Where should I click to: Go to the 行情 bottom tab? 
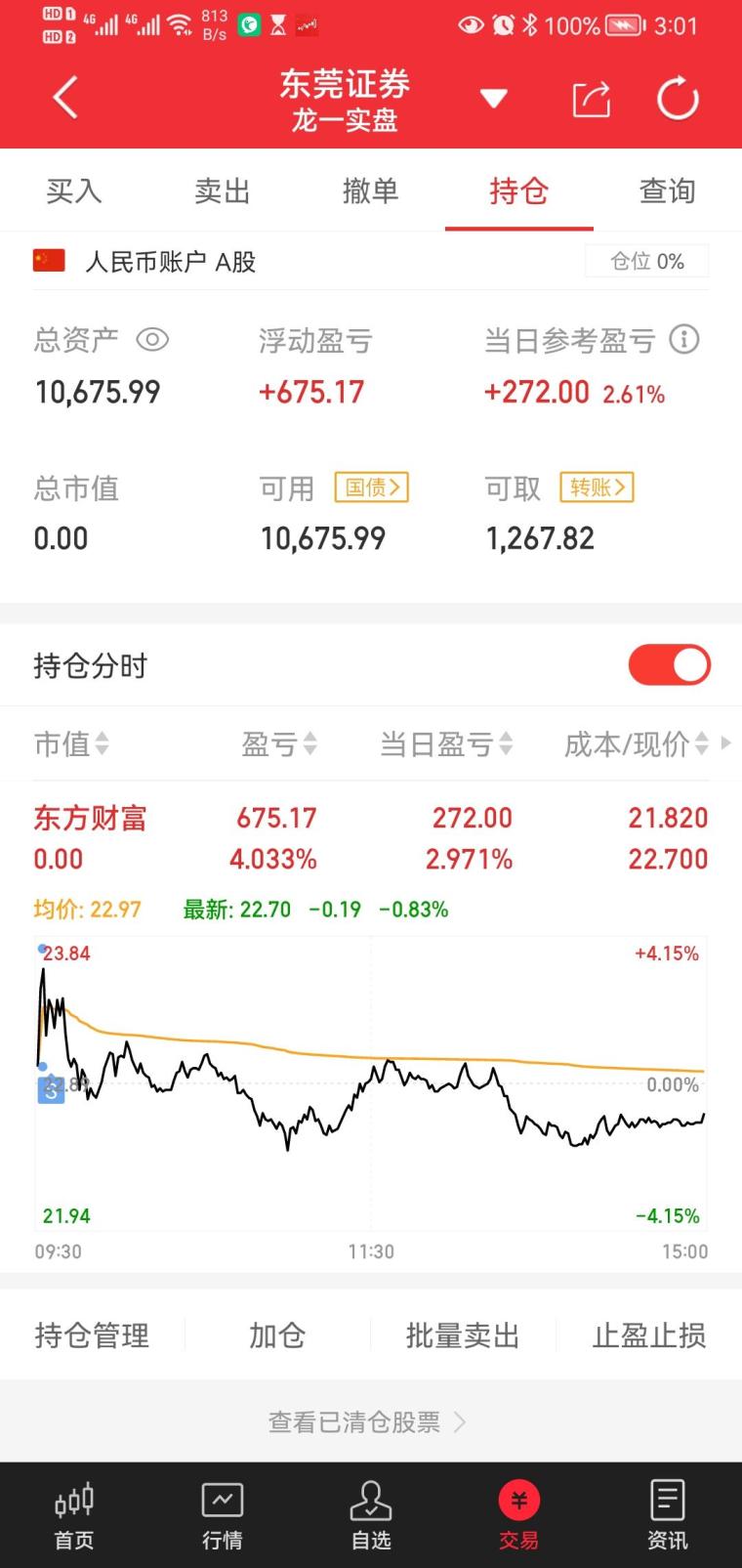(x=223, y=1515)
